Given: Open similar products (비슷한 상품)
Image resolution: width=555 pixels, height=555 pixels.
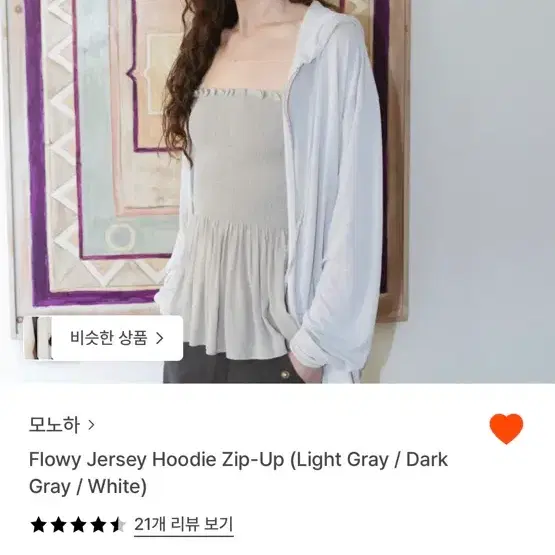Looking at the screenshot, I should point(104,338).
